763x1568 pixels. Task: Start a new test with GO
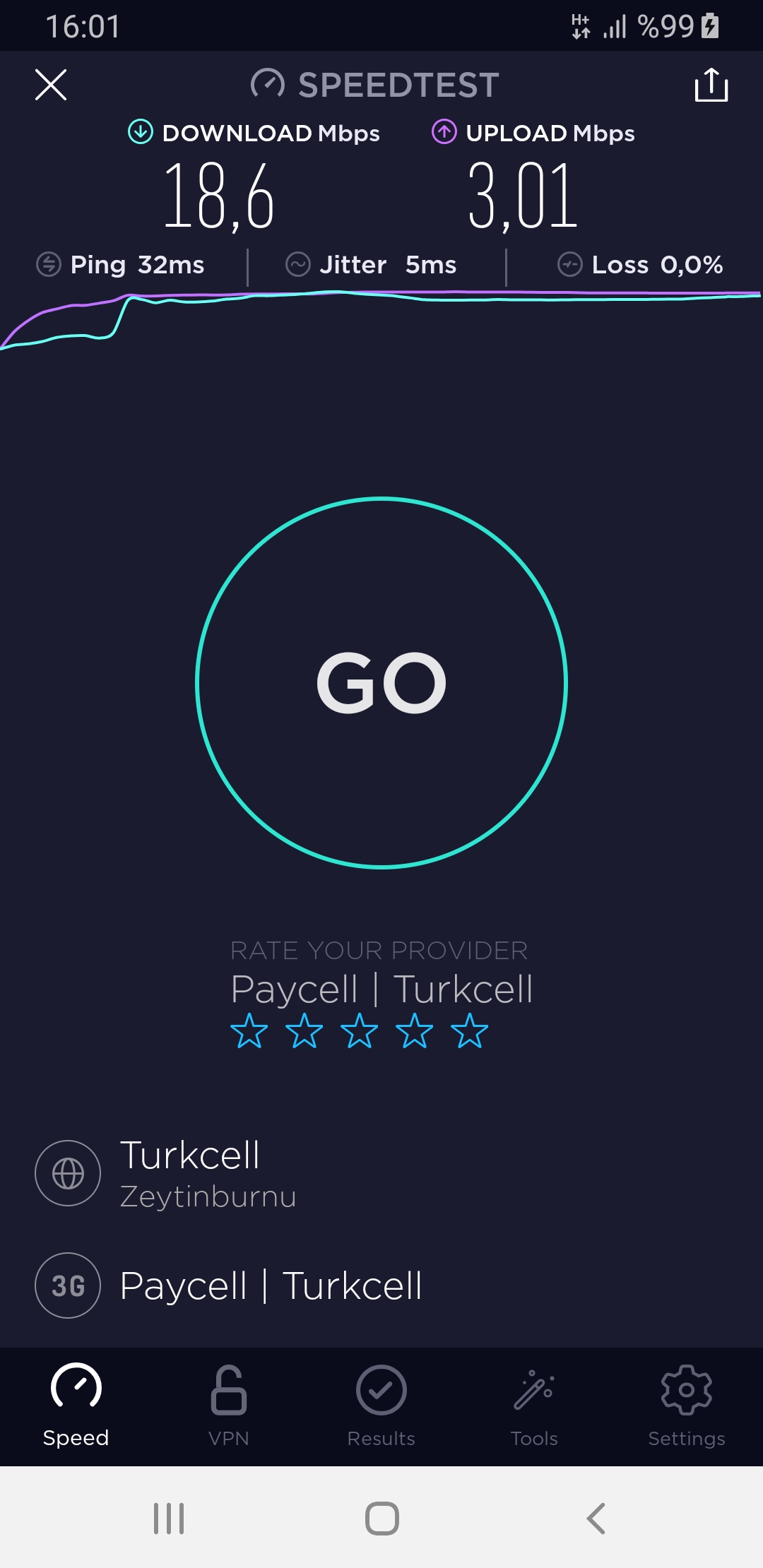pyautogui.click(x=381, y=682)
